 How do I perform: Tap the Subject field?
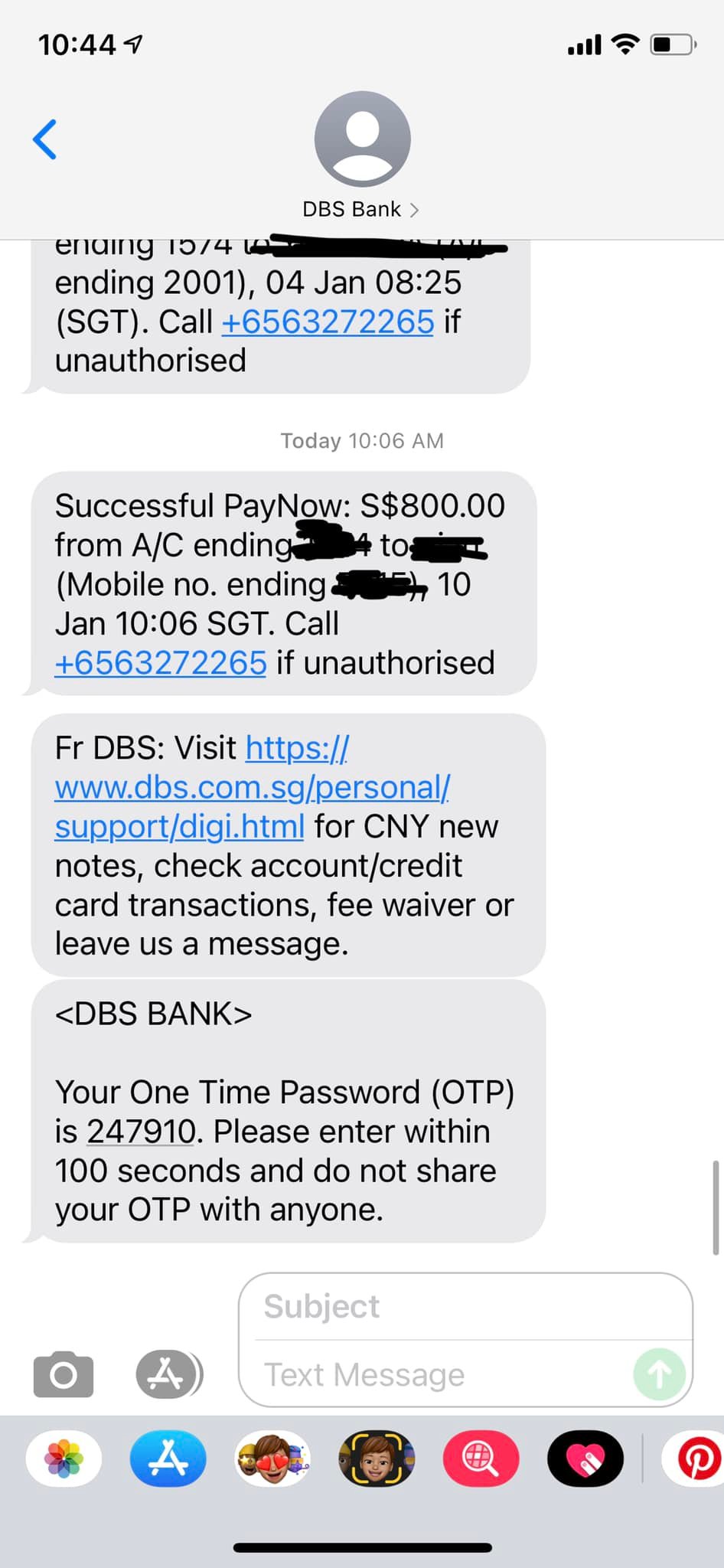click(x=465, y=1307)
